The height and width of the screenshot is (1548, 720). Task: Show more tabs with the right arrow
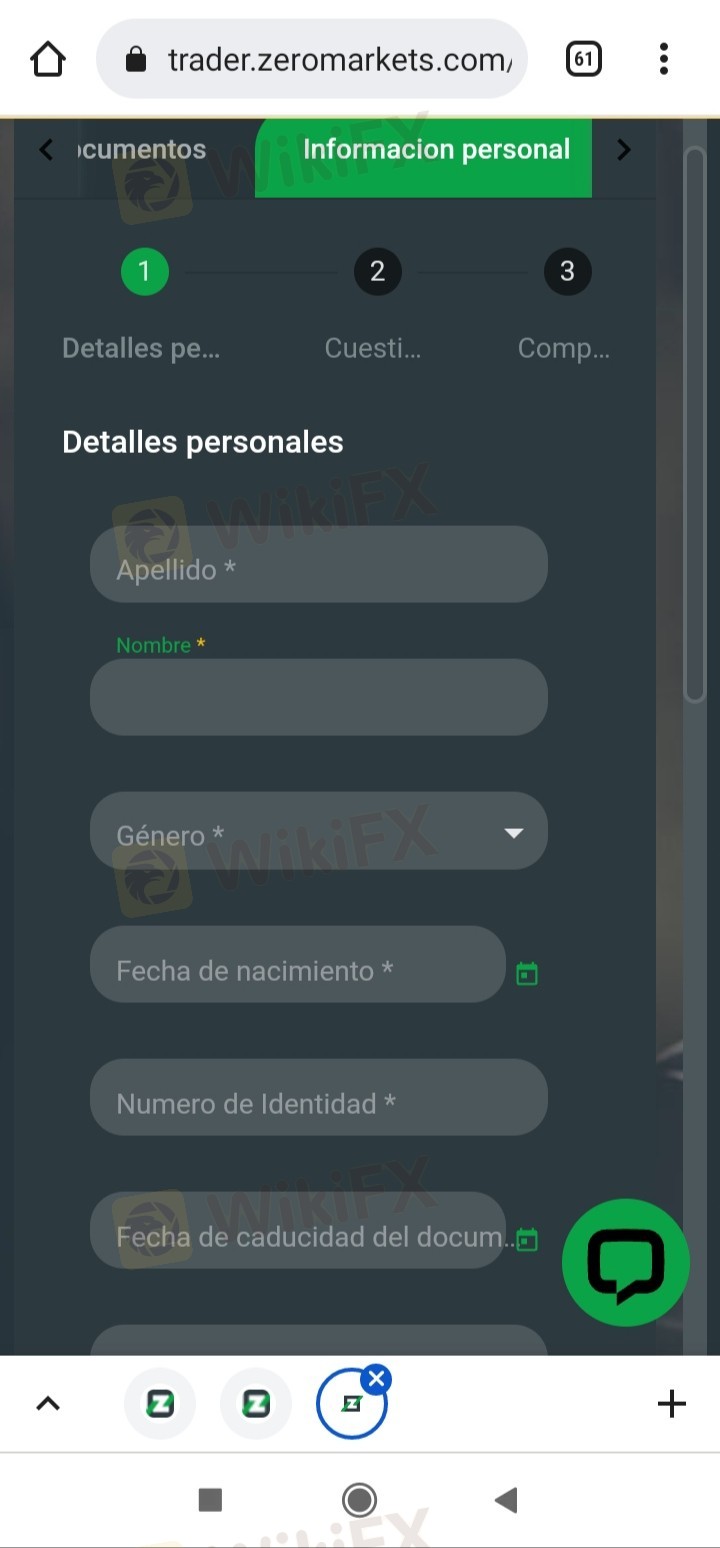[x=624, y=150]
